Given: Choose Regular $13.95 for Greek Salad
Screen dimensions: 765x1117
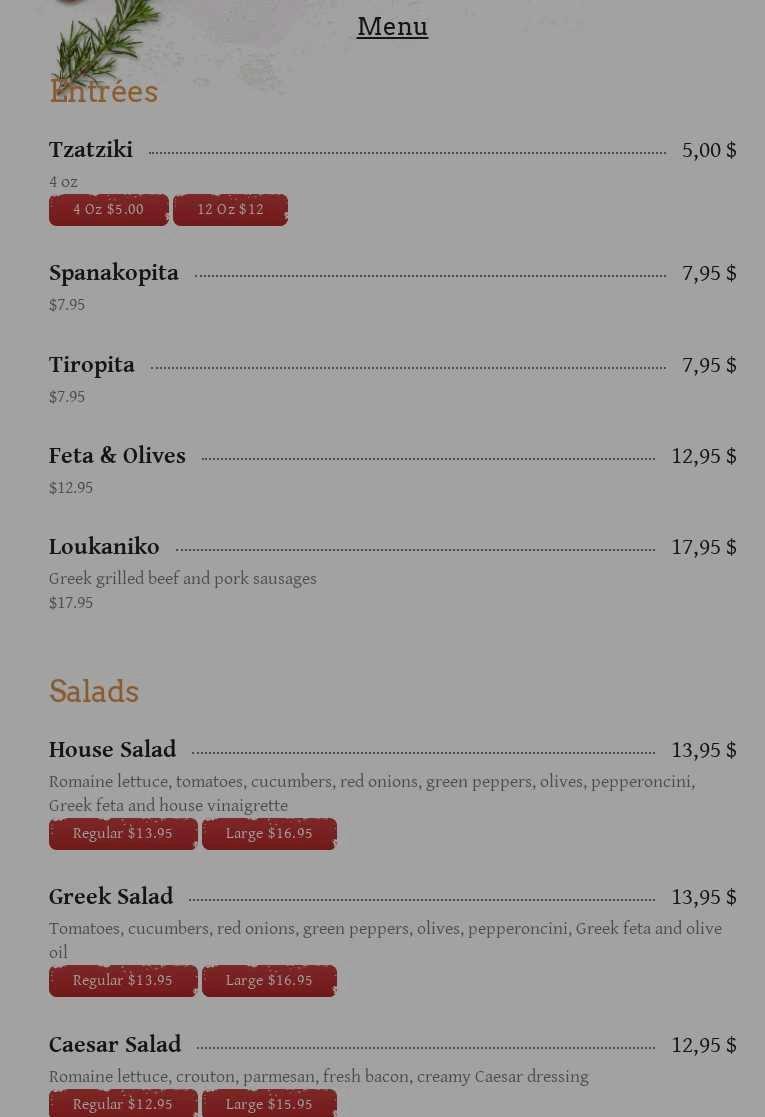Looking at the screenshot, I should (x=123, y=981).
